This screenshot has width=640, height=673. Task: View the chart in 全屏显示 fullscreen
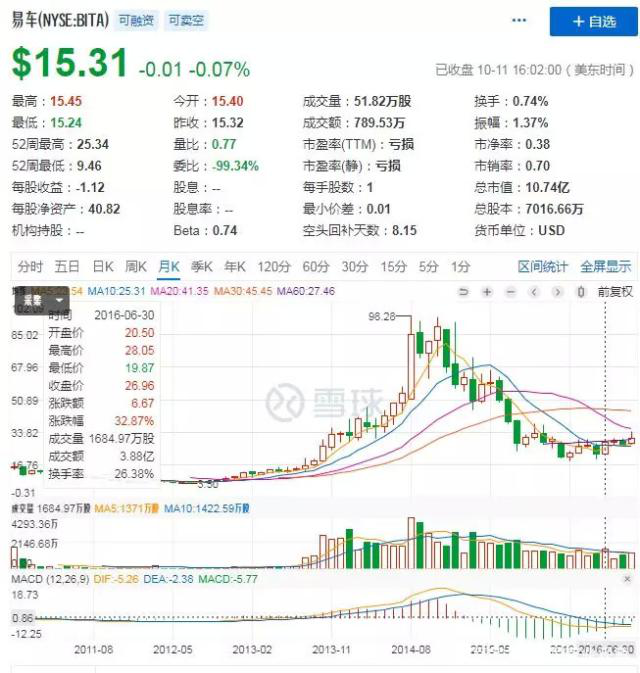[605, 267]
